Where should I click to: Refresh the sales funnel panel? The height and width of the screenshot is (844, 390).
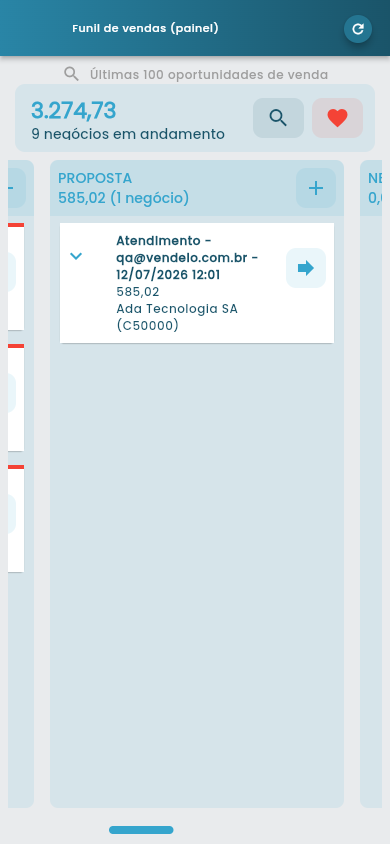tap(358, 29)
